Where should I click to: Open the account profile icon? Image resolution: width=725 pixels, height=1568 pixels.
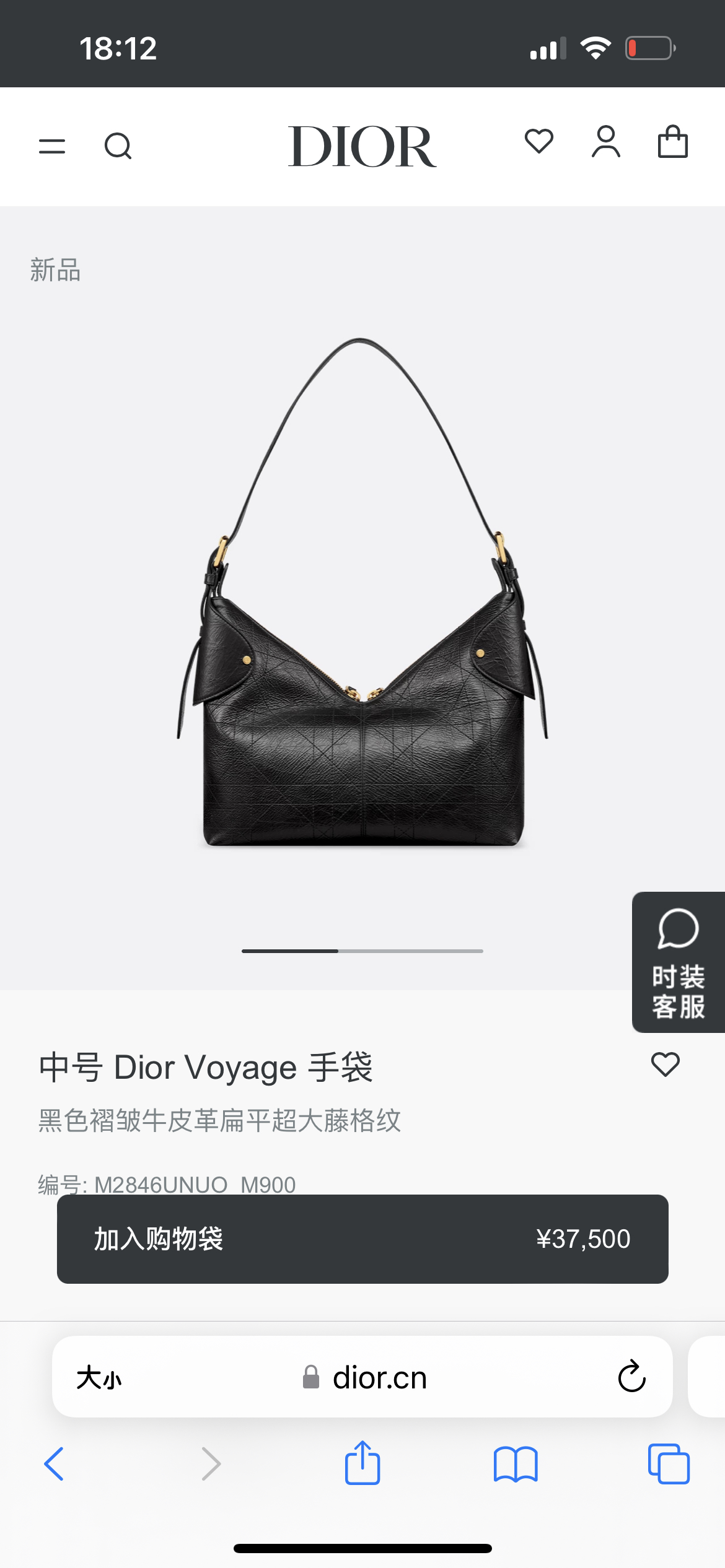605,142
